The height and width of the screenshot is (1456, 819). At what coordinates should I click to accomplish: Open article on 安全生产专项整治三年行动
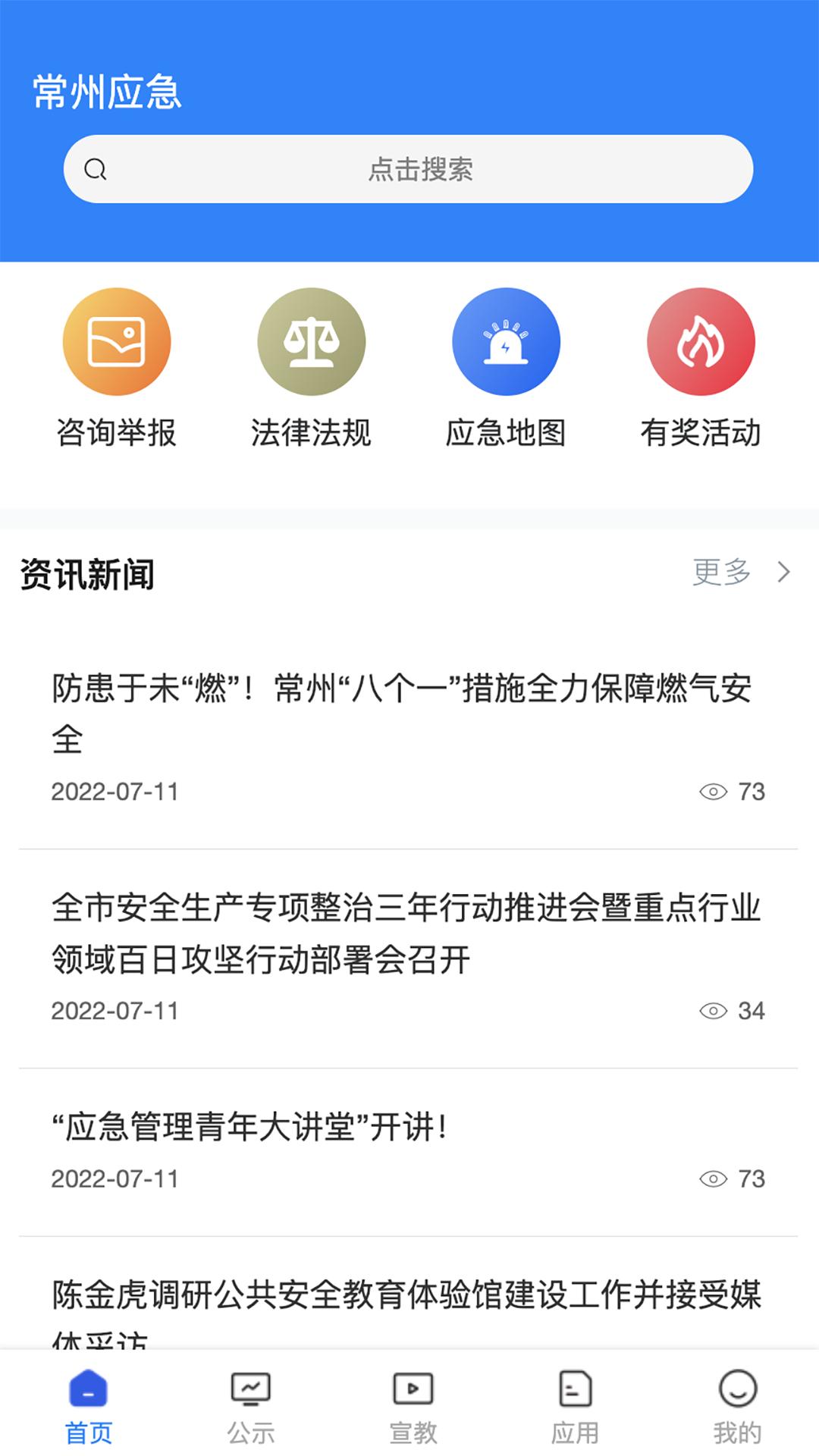pyautogui.click(x=406, y=933)
